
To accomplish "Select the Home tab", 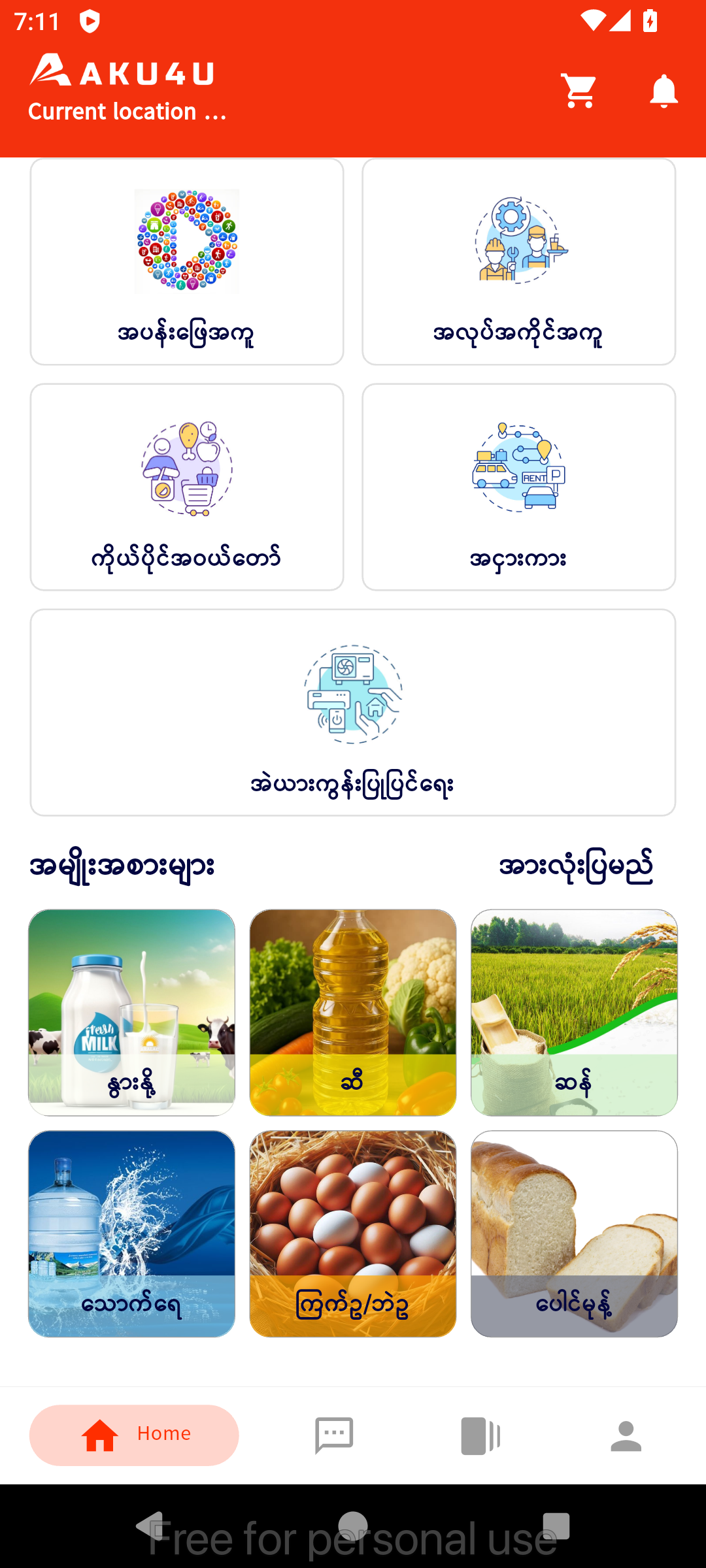I will click(133, 1435).
